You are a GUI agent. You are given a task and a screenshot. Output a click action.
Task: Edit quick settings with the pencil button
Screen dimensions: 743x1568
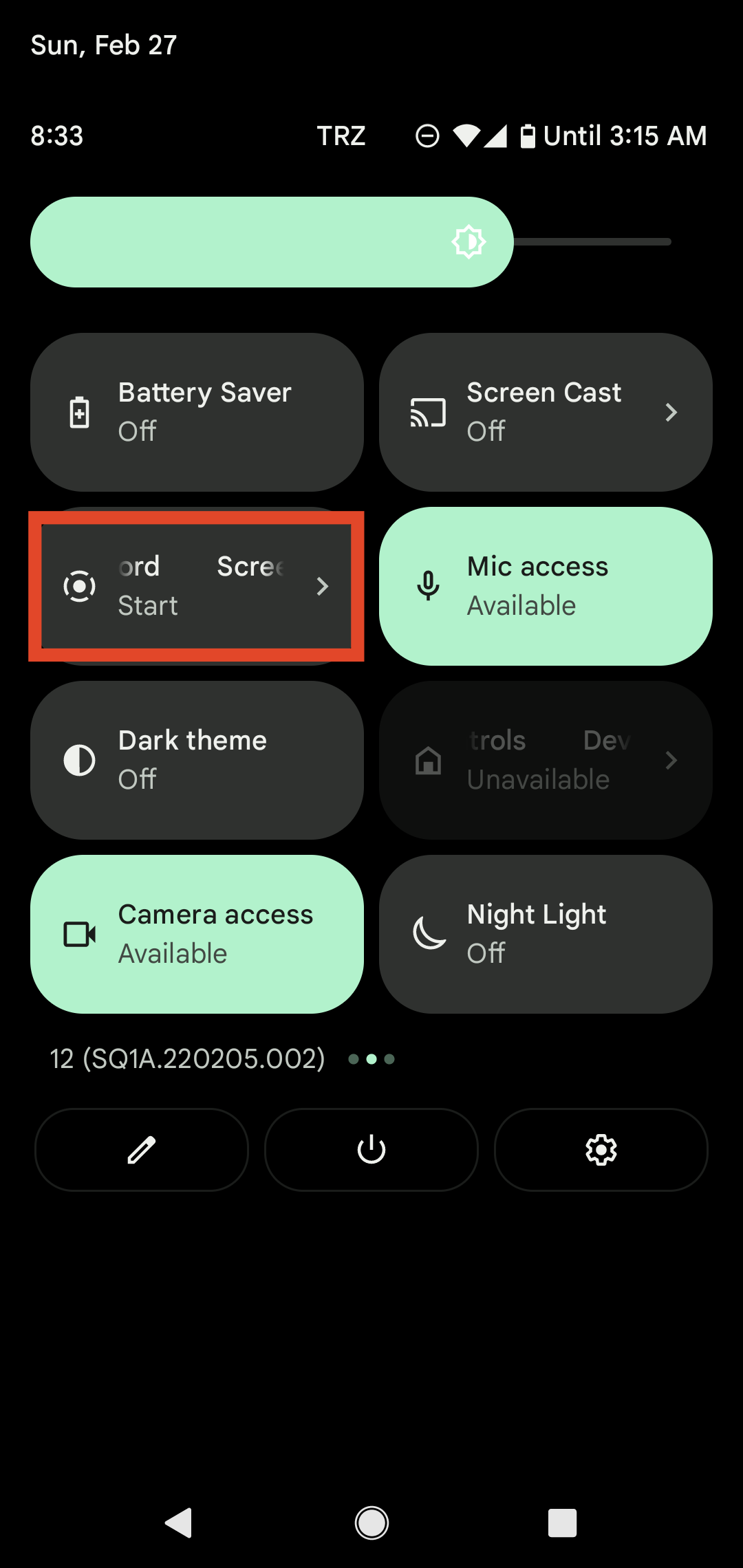142,1149
